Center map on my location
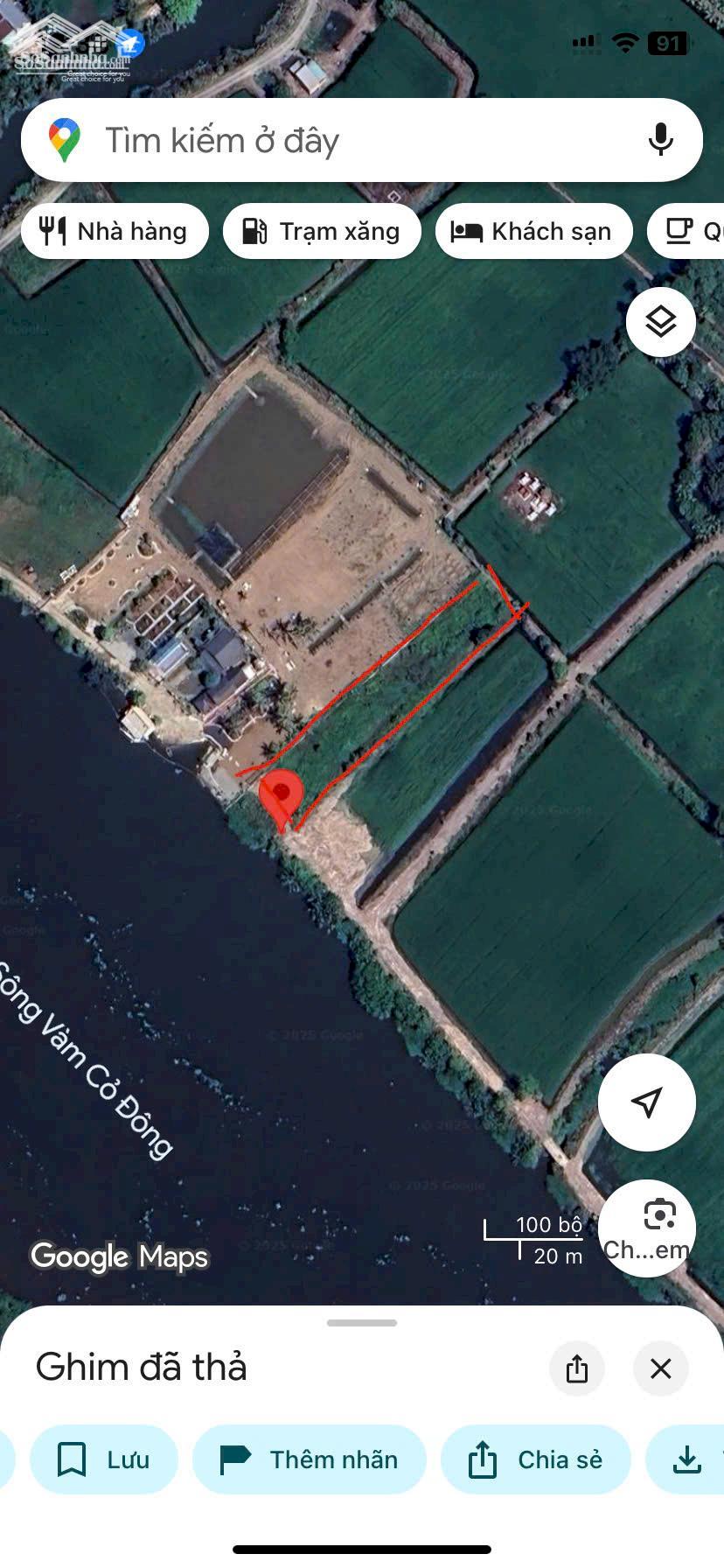 pyautogui.click(x=646, y=1102)
